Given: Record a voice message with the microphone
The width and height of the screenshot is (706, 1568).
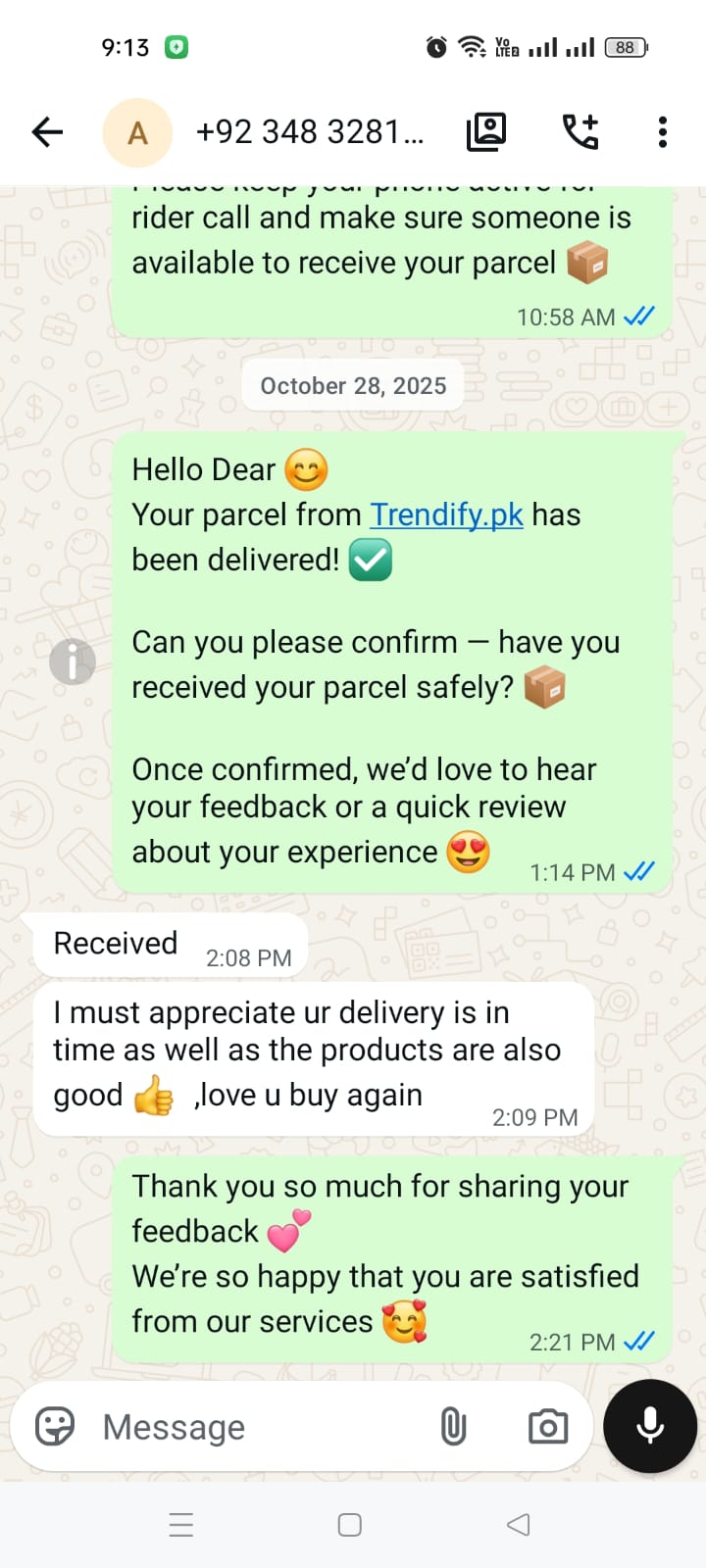Looking at the screenshot, I should 650,1427.
